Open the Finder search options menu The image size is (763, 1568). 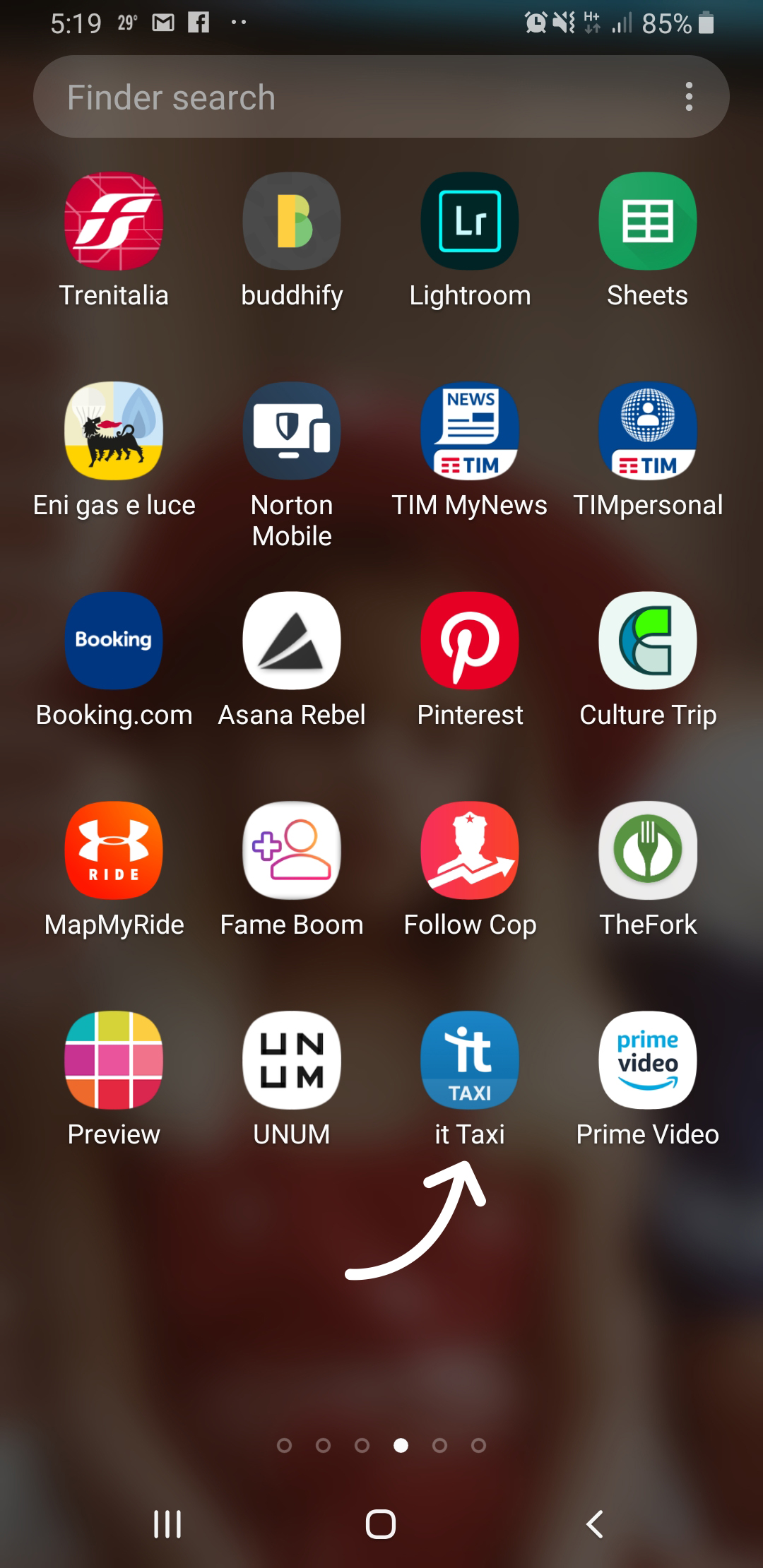pyautogui.click(x=689, y=96)
